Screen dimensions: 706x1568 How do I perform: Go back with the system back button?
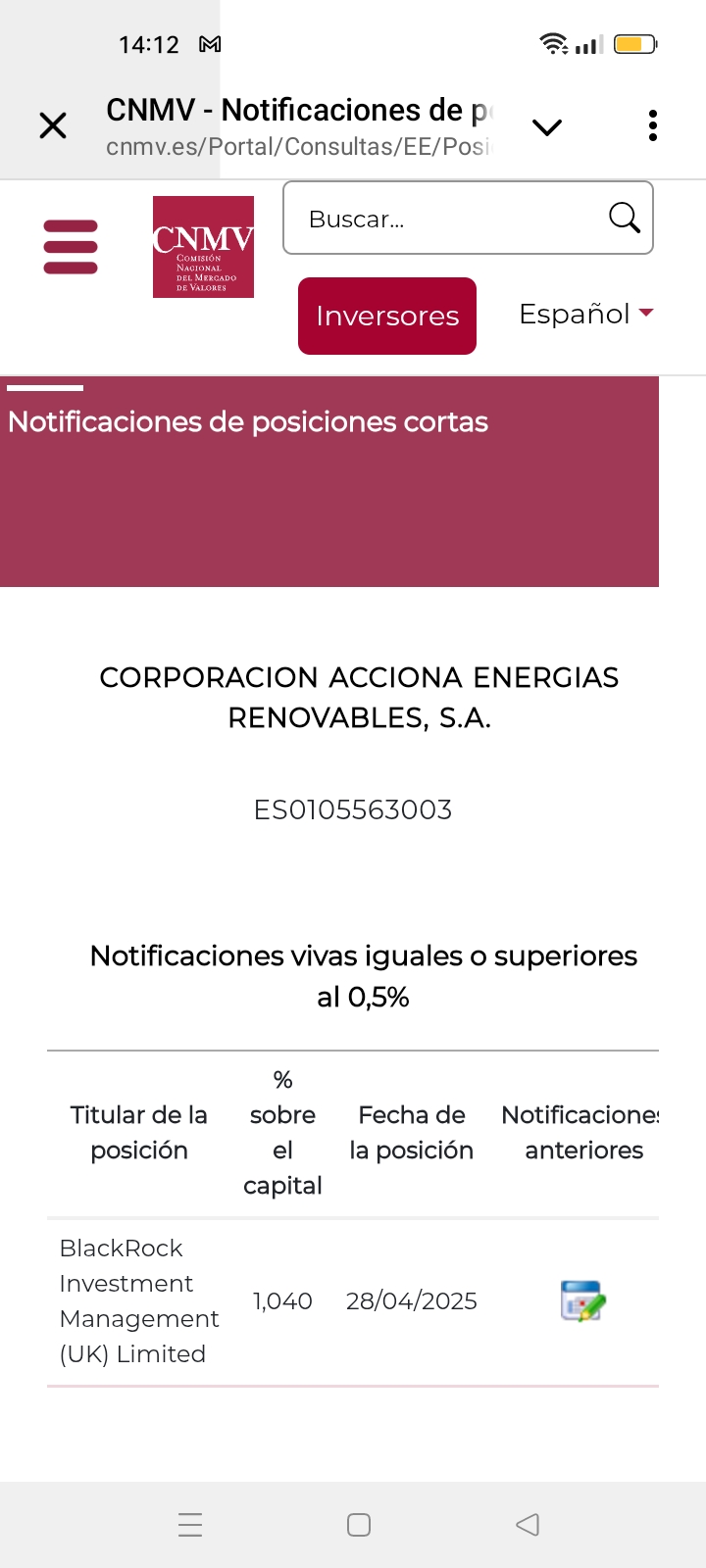528,1524
